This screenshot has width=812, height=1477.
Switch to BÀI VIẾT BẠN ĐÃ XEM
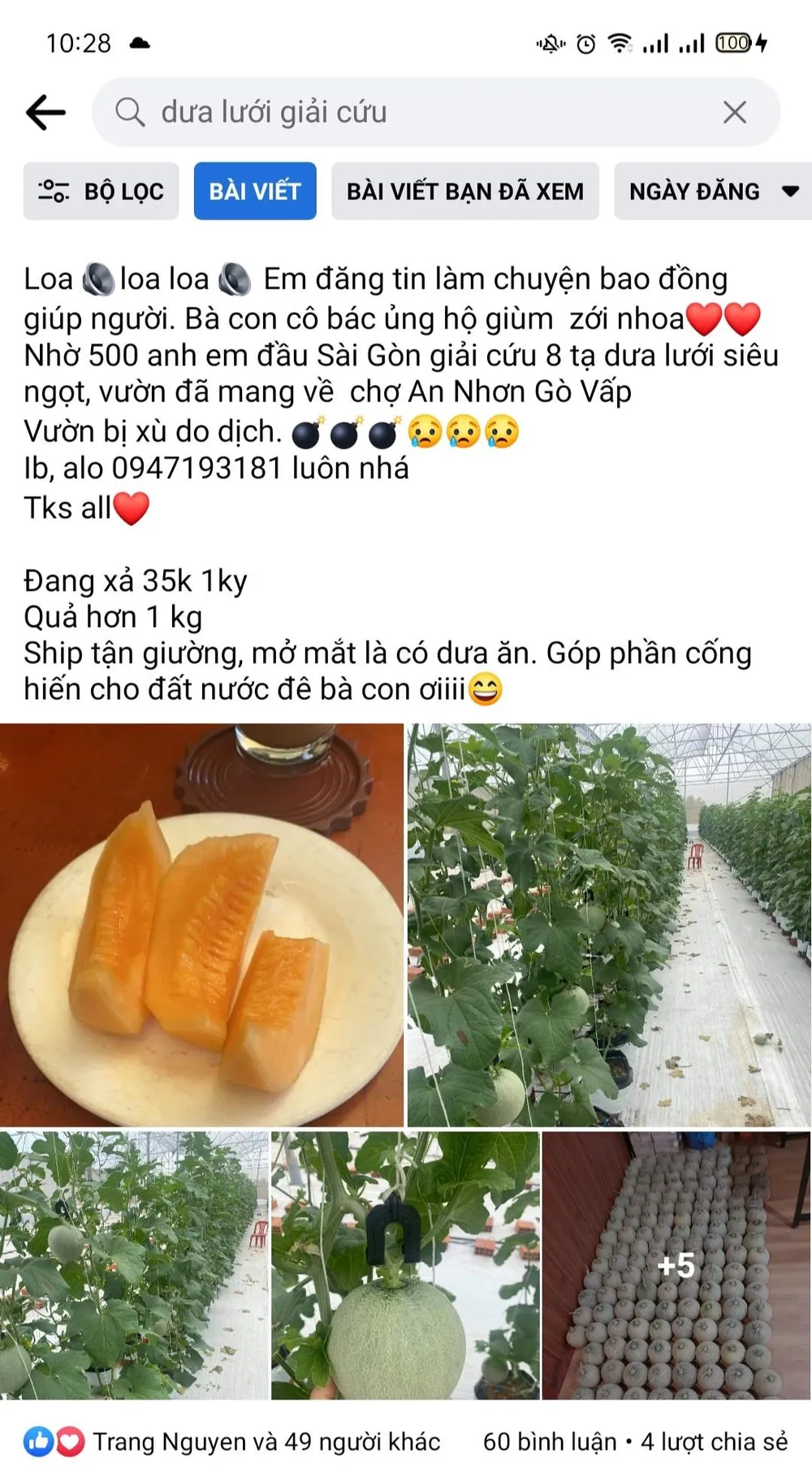[x=464, y=191]
